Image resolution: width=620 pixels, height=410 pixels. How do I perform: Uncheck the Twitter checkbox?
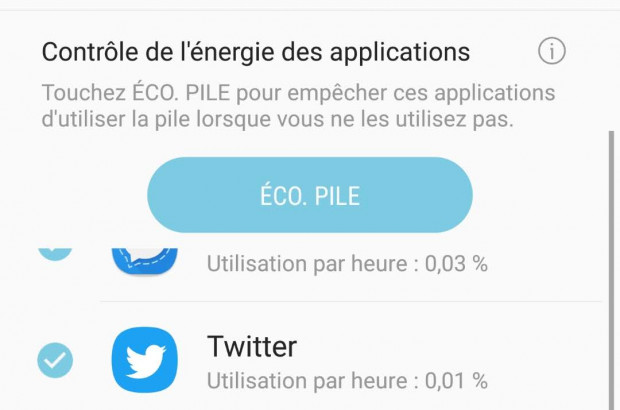[55, 360]
